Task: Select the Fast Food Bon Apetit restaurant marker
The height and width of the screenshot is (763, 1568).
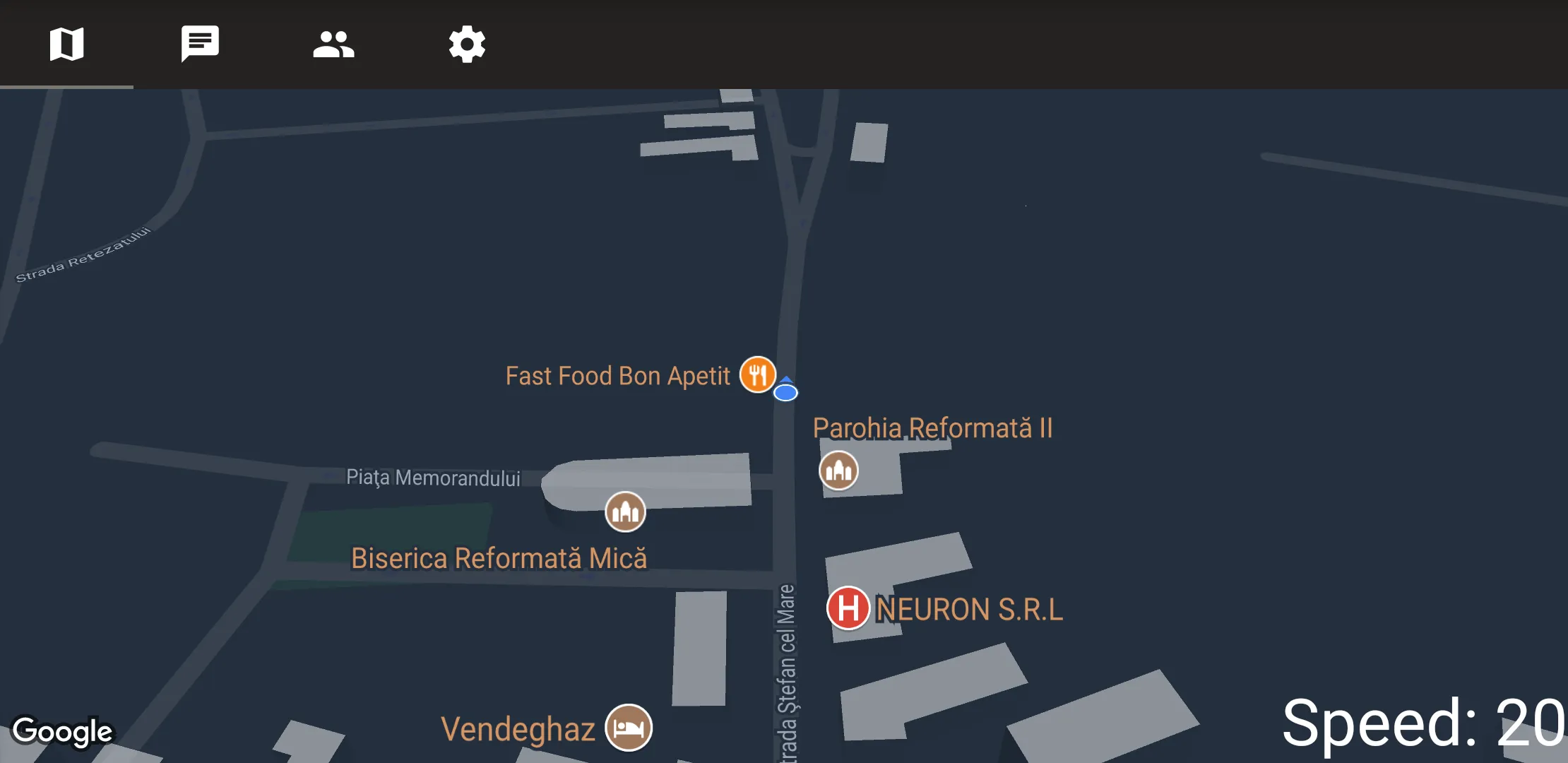Action: click(x=757, y=374)
